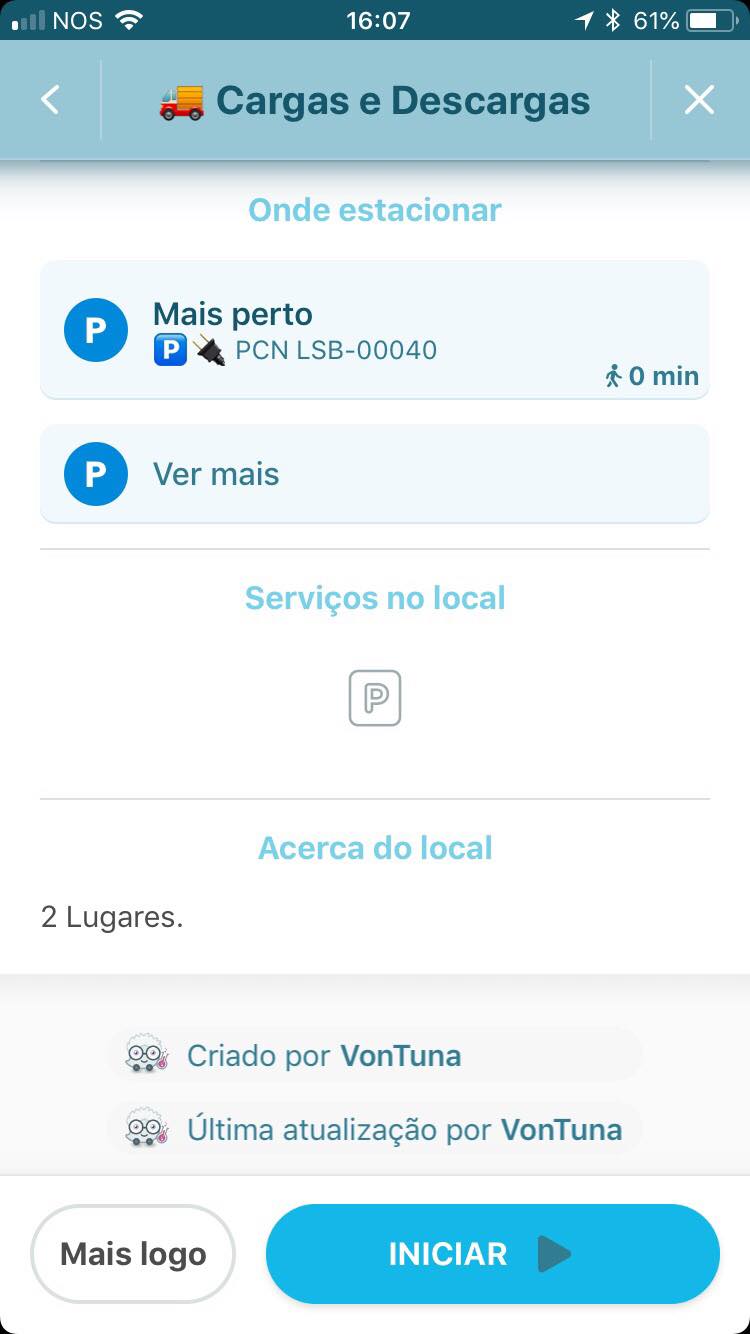The image size is (750, 1334).
Task: Click the blue parking square emoji near PCN LSB-00040
Action: tap(170, 350)
